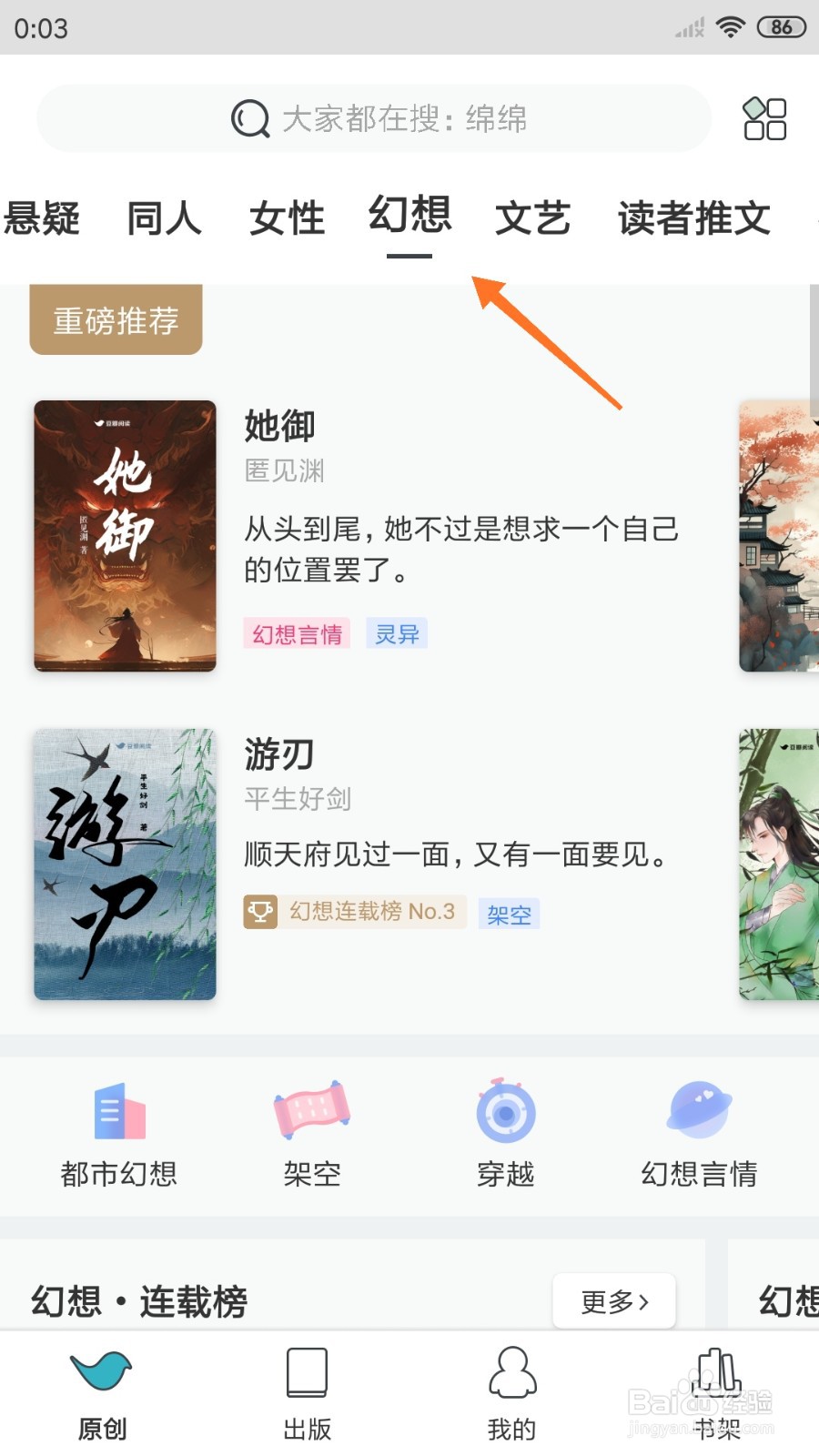Select the 同人 tab

tap(164, 217)
